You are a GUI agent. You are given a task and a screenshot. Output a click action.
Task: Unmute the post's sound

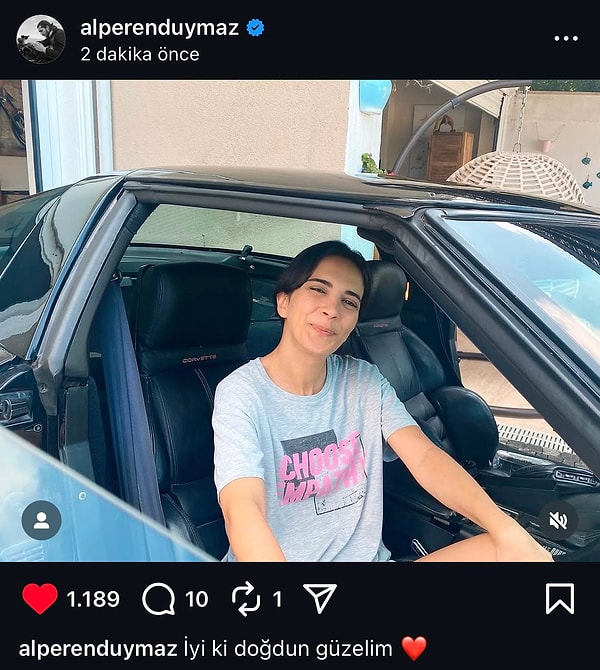click(558, 520)
